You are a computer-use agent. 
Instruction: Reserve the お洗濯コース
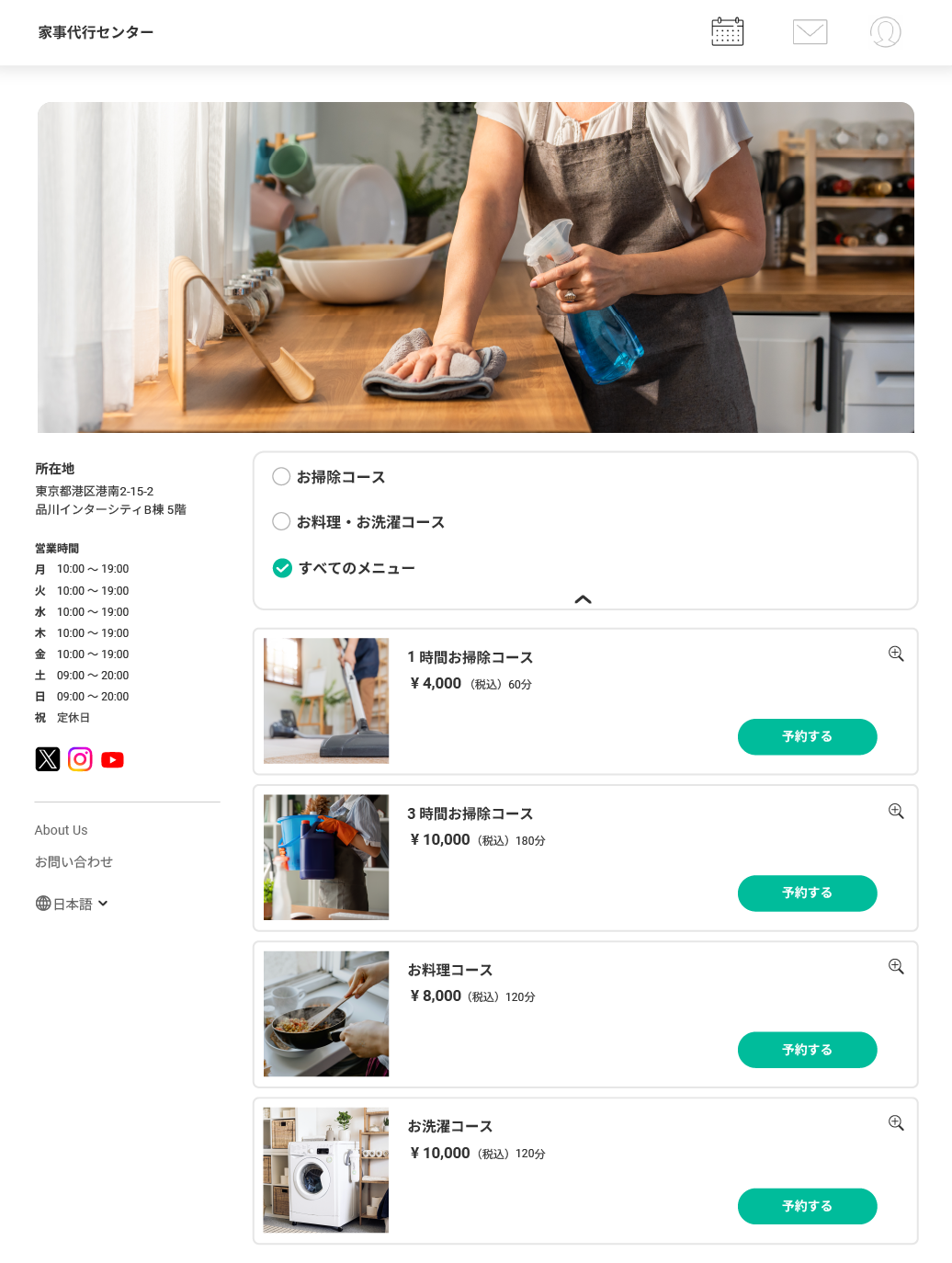click(807, 1205)
